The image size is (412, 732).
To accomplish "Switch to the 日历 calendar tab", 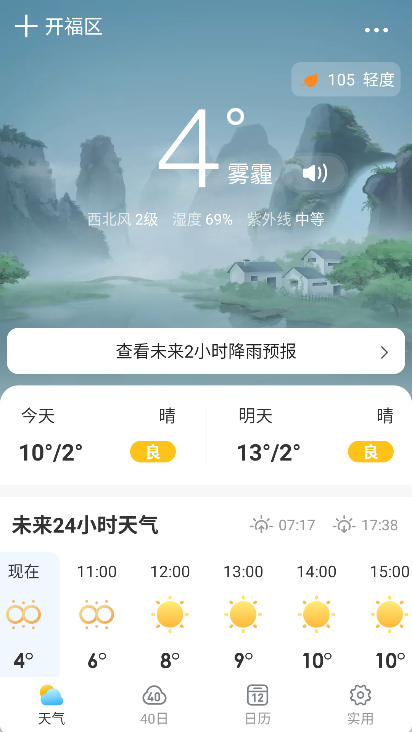I will pos(257,704).
